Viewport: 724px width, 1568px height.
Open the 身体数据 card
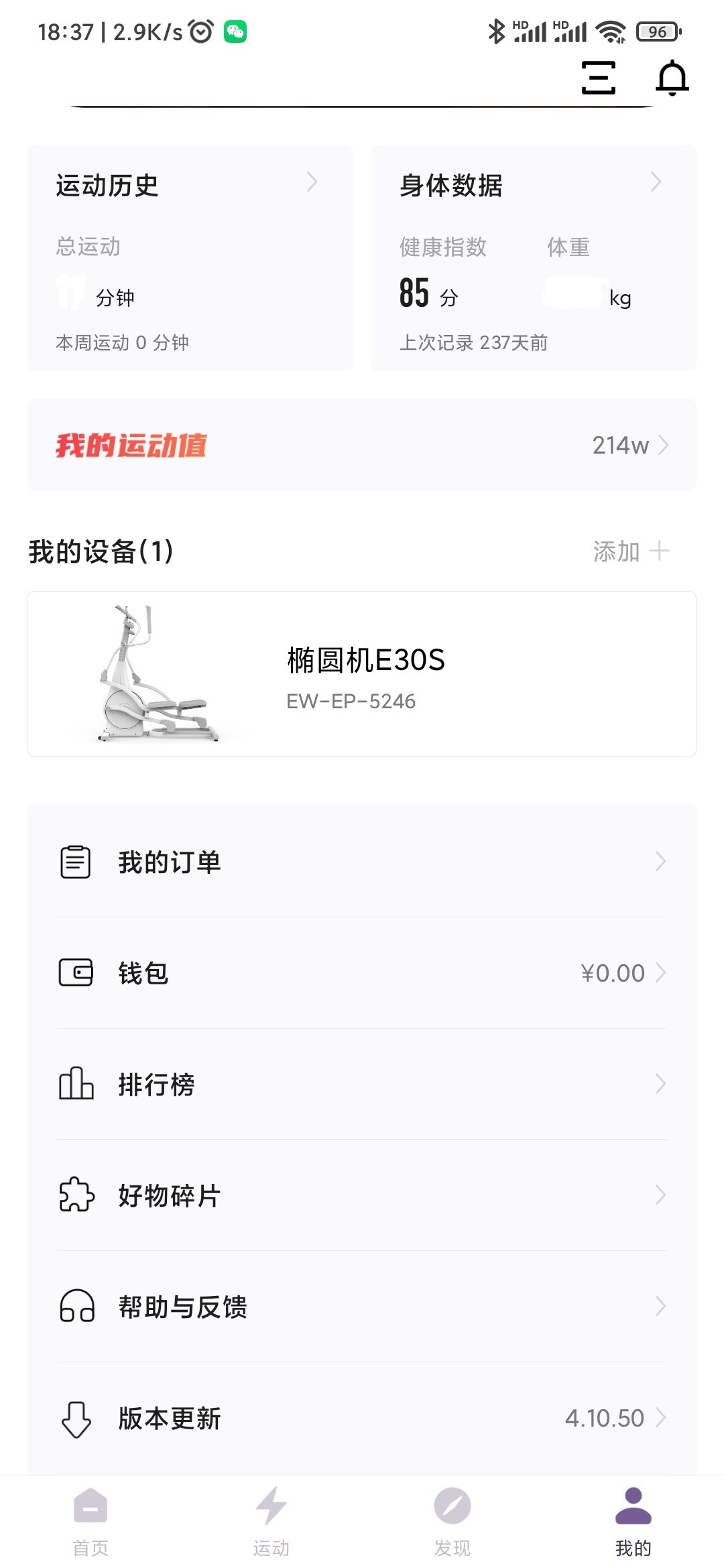coord(534,257)
